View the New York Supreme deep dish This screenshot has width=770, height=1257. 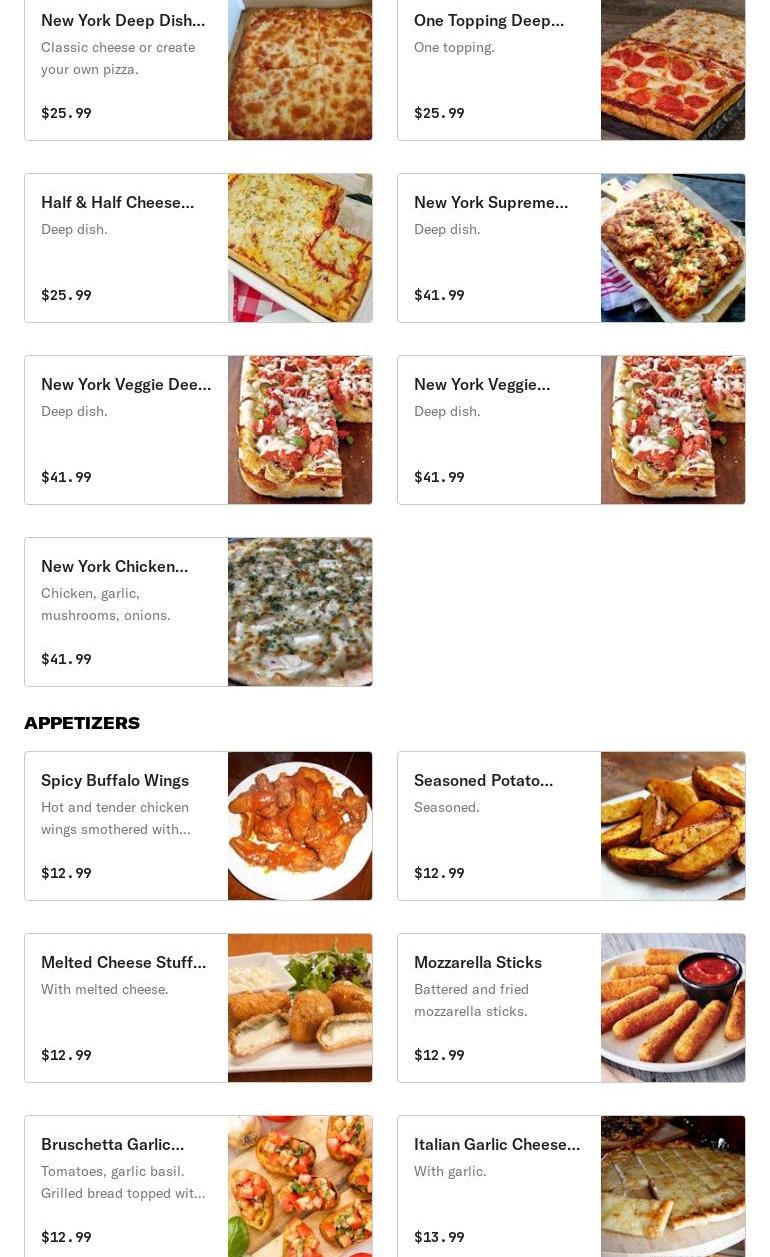pyautogui.click(x=571, y=248)
